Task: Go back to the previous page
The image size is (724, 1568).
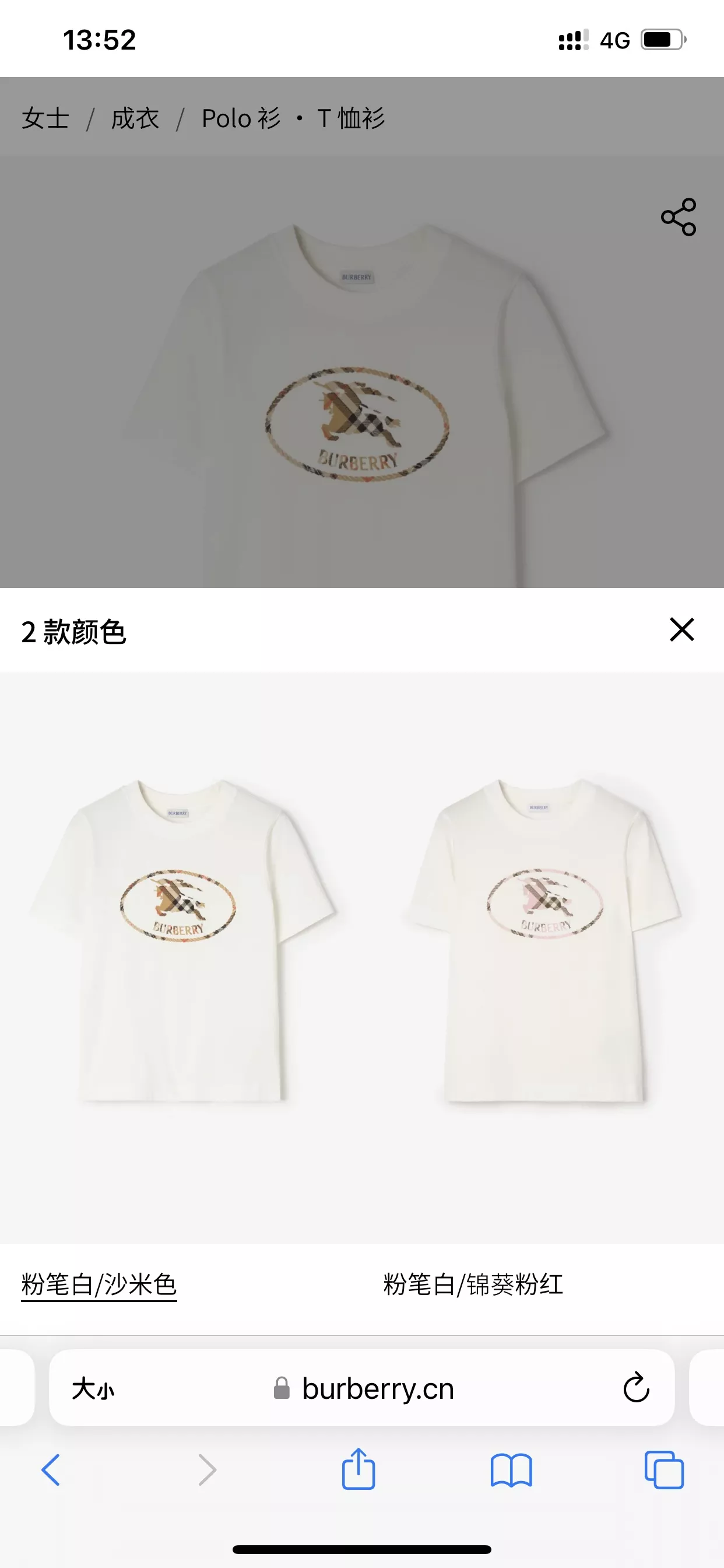Action: pyautogui.click(x=51, y=1470)
